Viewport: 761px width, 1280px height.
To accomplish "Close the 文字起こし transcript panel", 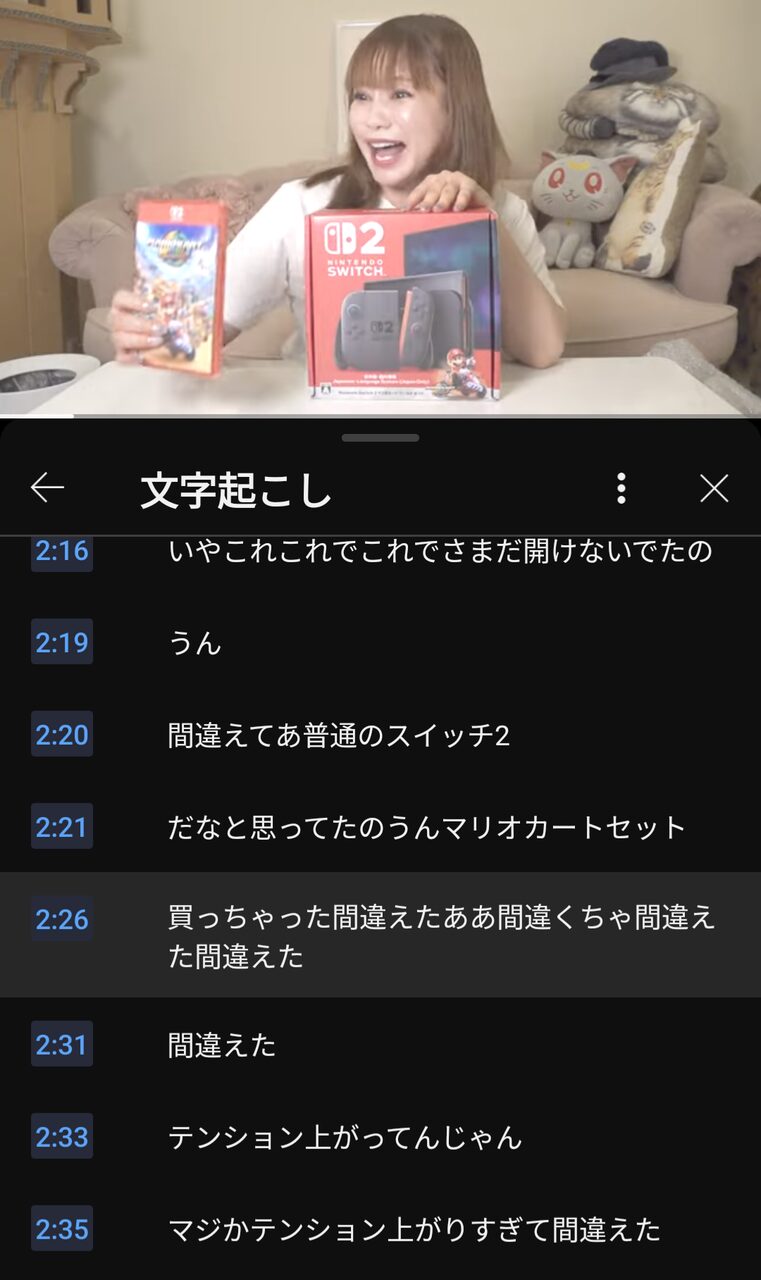I will click(714, 488).
